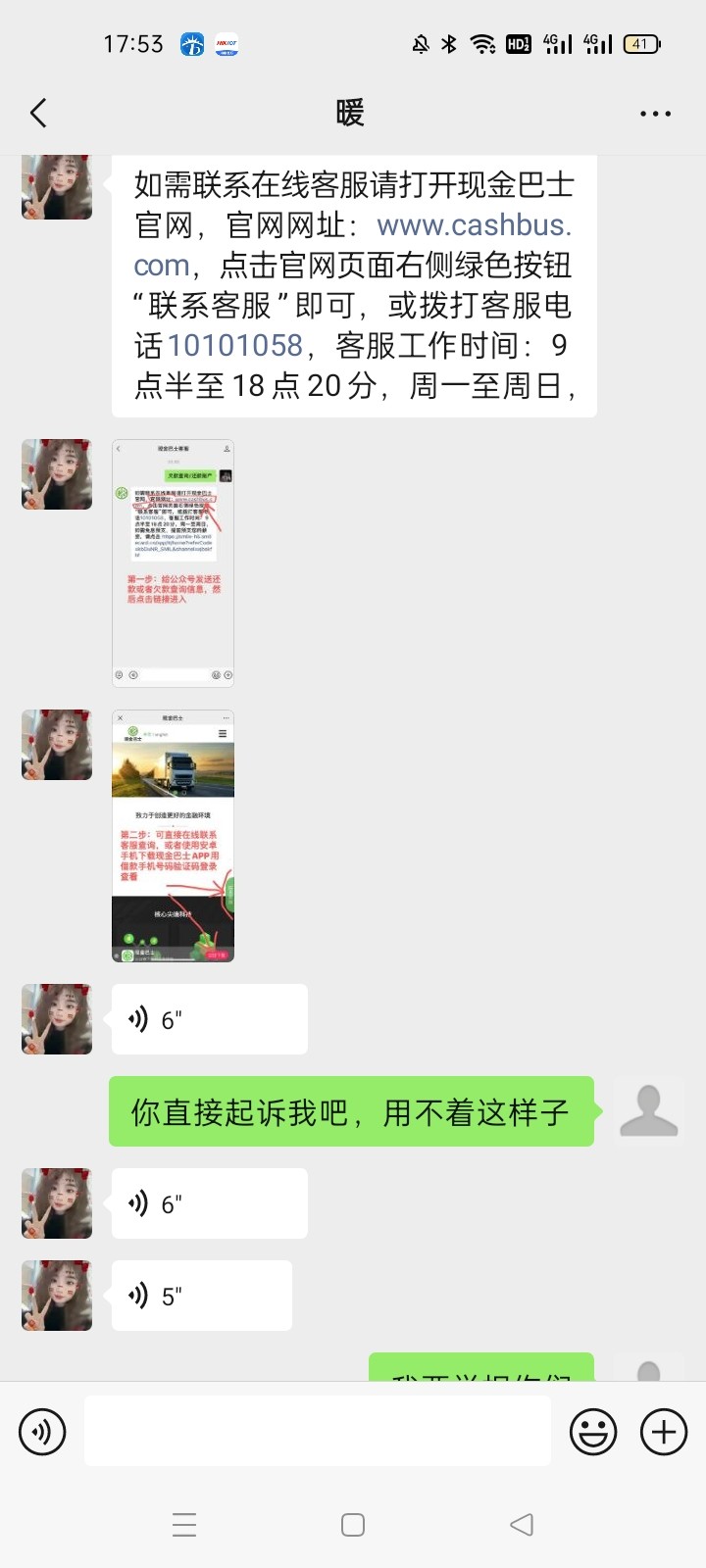
Task: Play the 5-second voice message
Action: pyautogui.click(x=201, y=1296)
